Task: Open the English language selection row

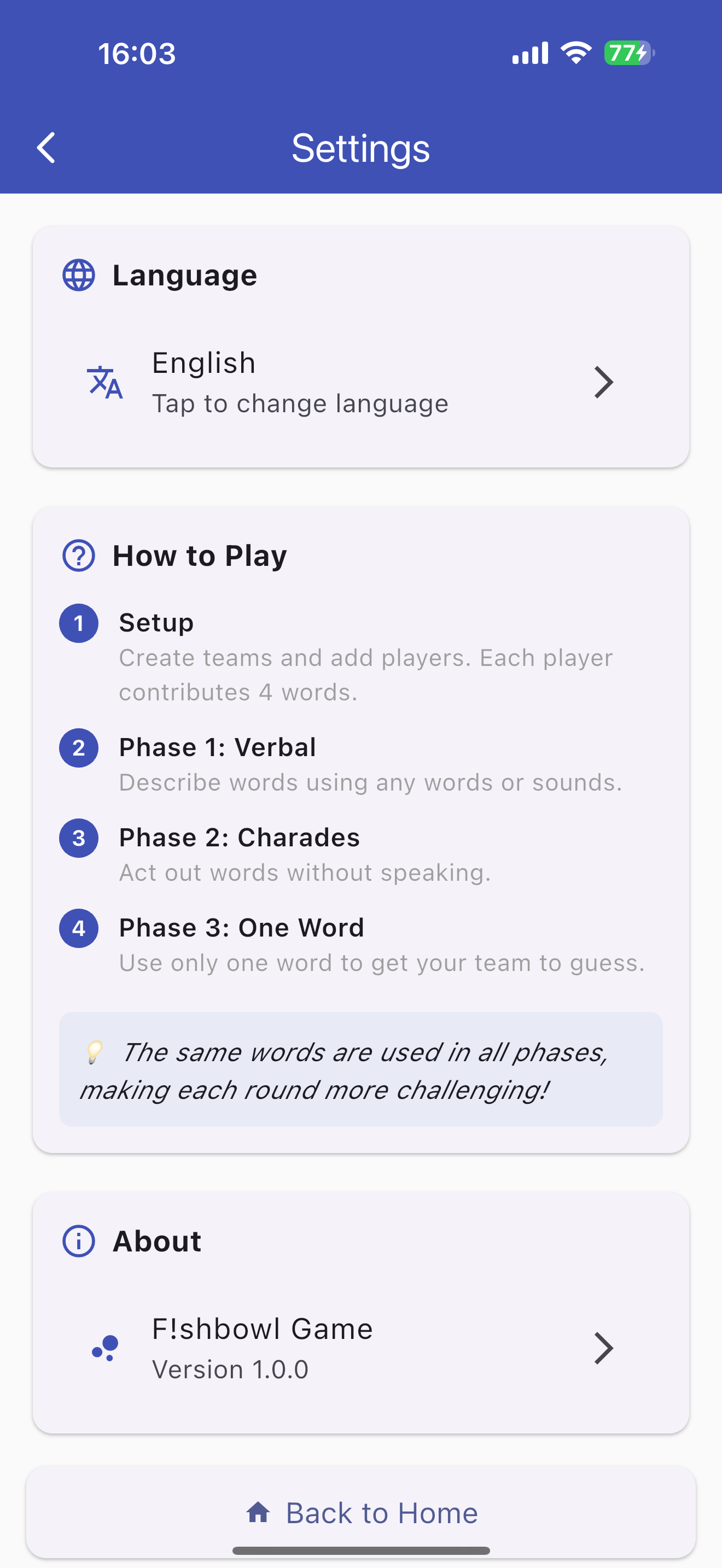Action: pyautogui.click(x=360, y=382)
